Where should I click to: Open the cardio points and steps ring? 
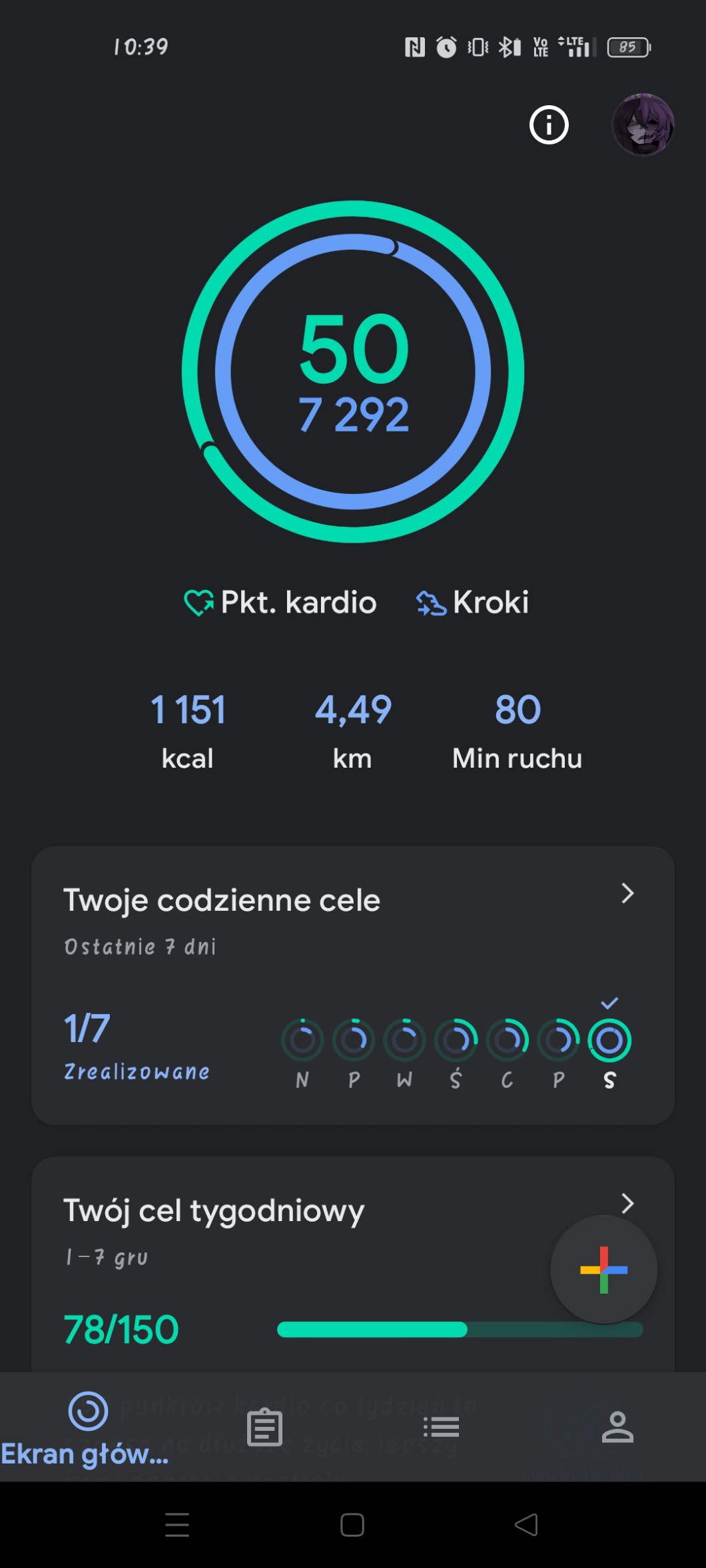353,372
